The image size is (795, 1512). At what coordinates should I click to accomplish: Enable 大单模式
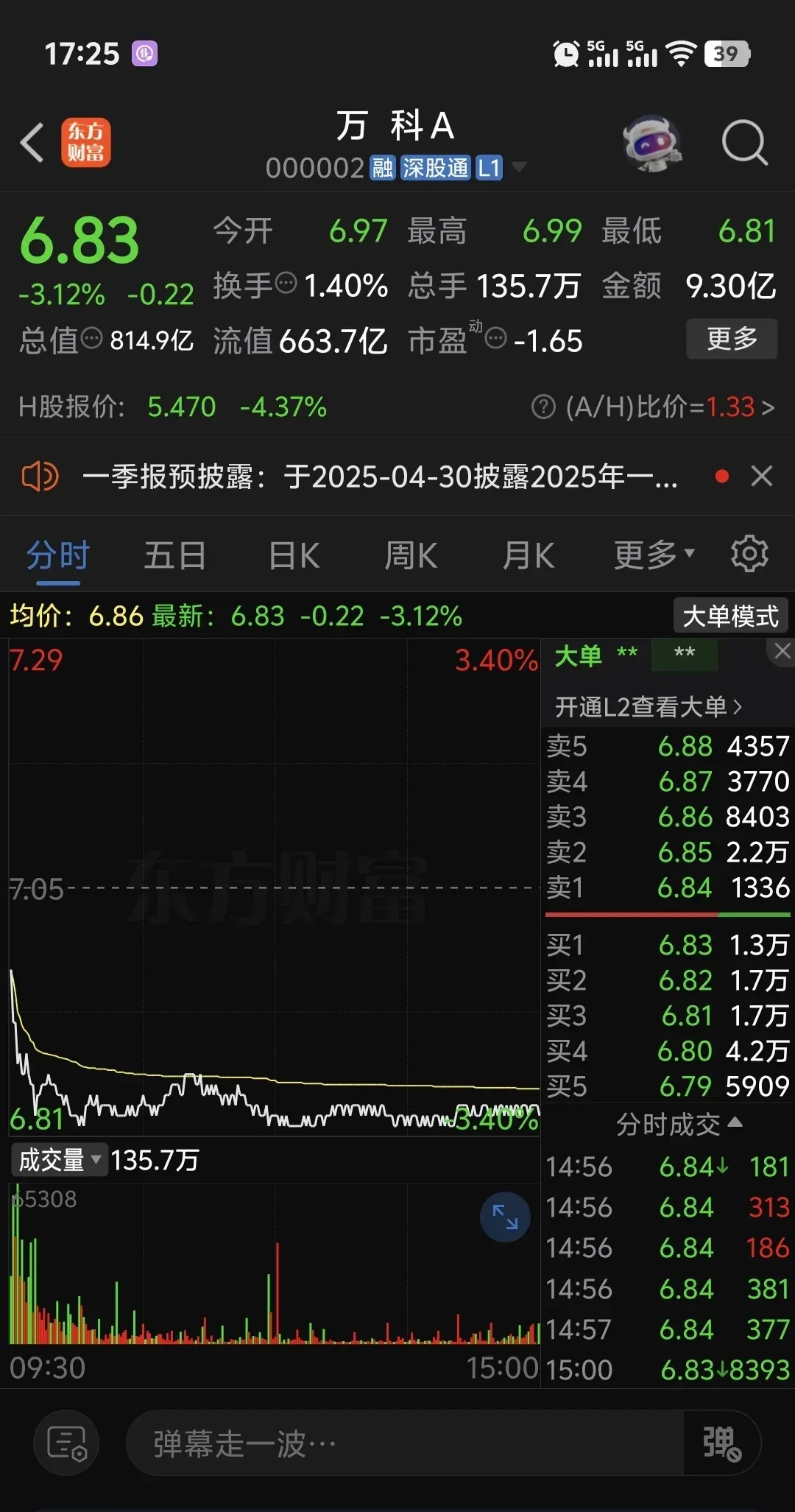point(730,616)
